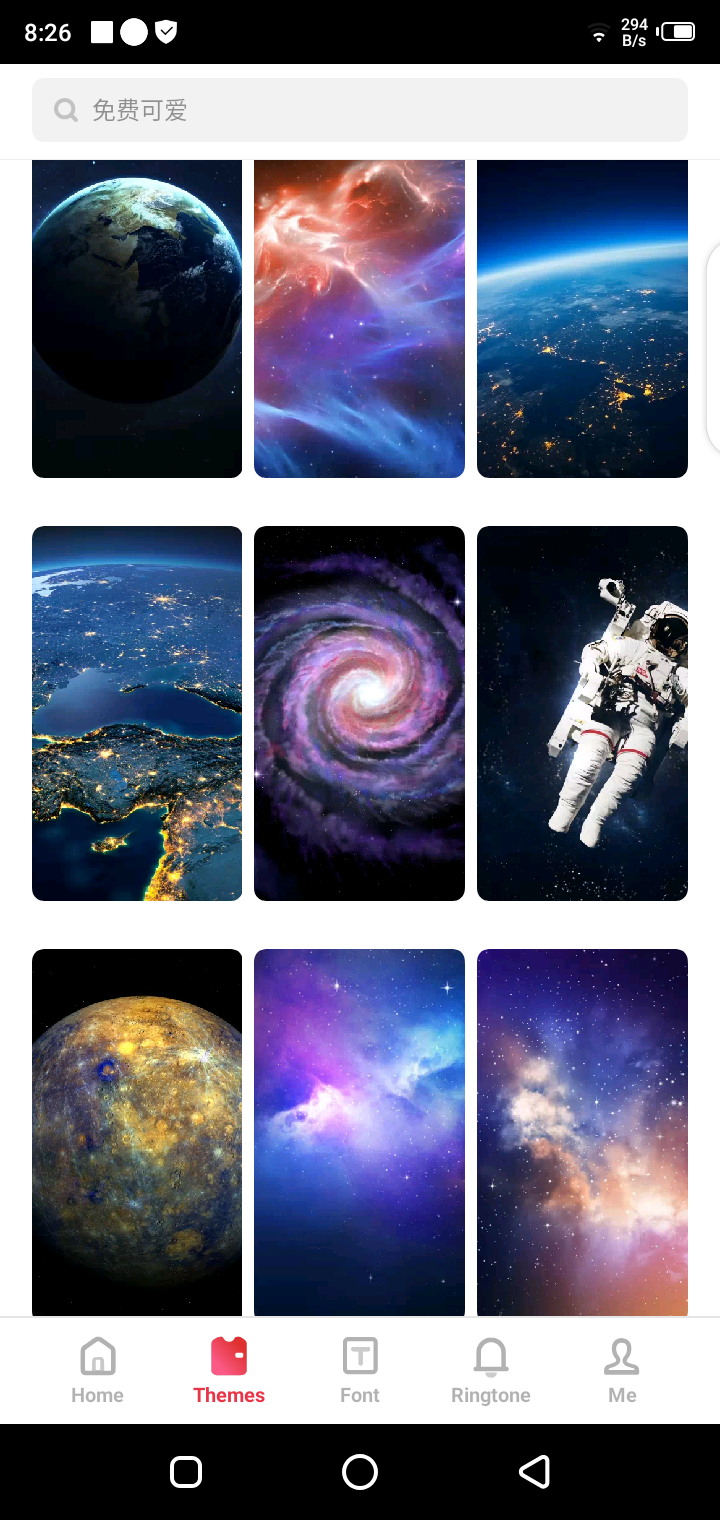This screenshot has height=1520, width=720.
Task: Open the red and blue nebula wallpaper
Action: pos(359,318)
